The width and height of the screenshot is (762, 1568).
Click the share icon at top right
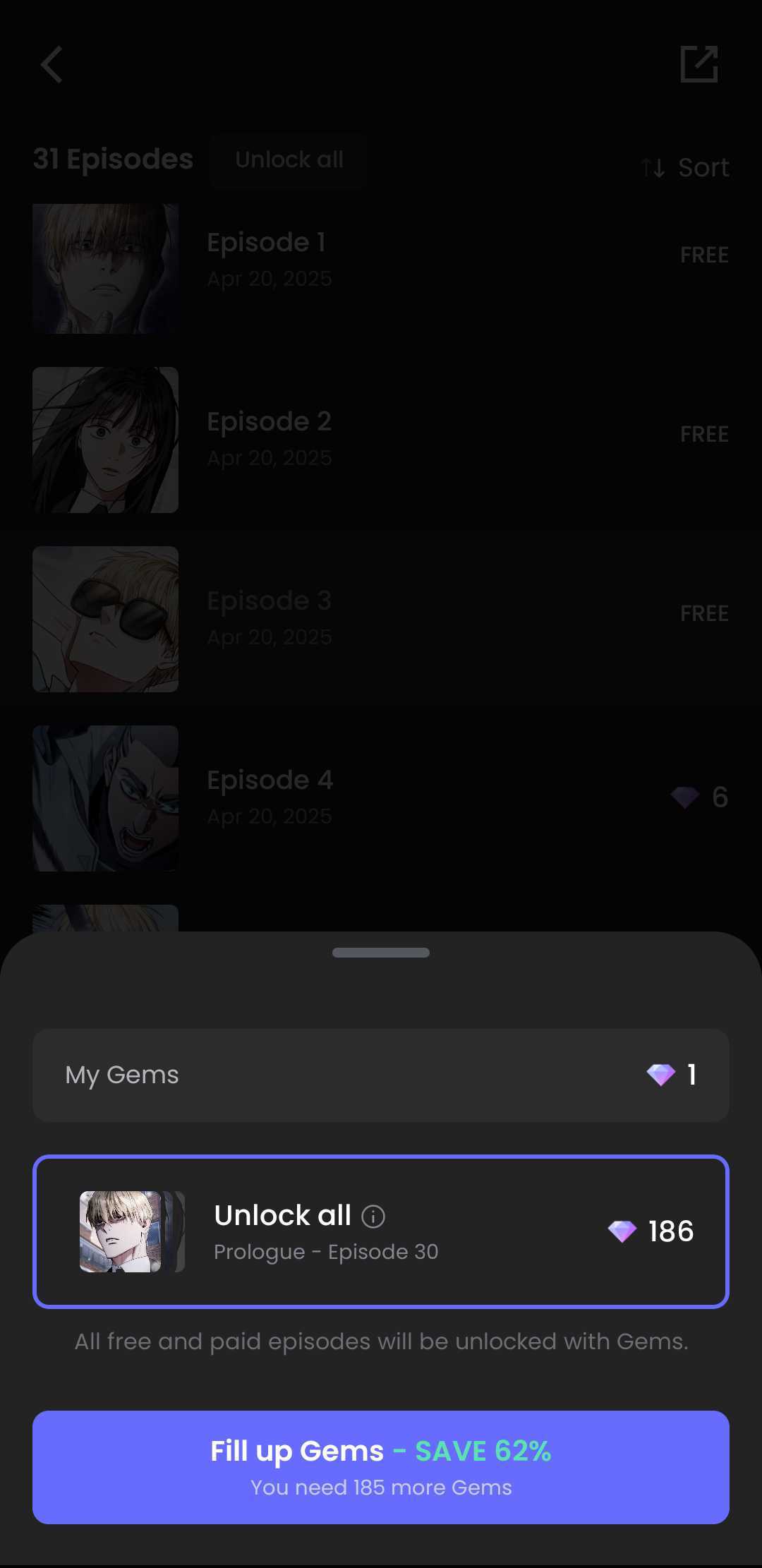(x=699, y=64)
